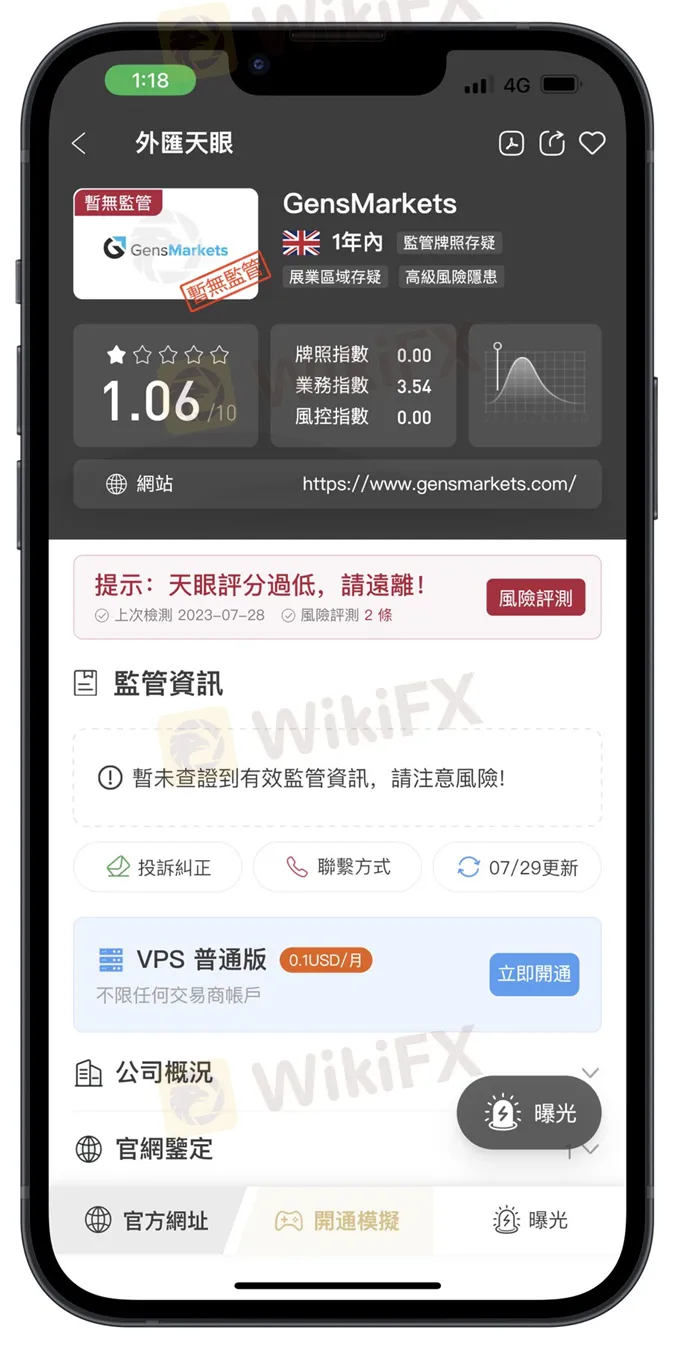Open the PDF export icon
The height and width of the screenshot is (1350, 675).
click(x=511, y=143)
